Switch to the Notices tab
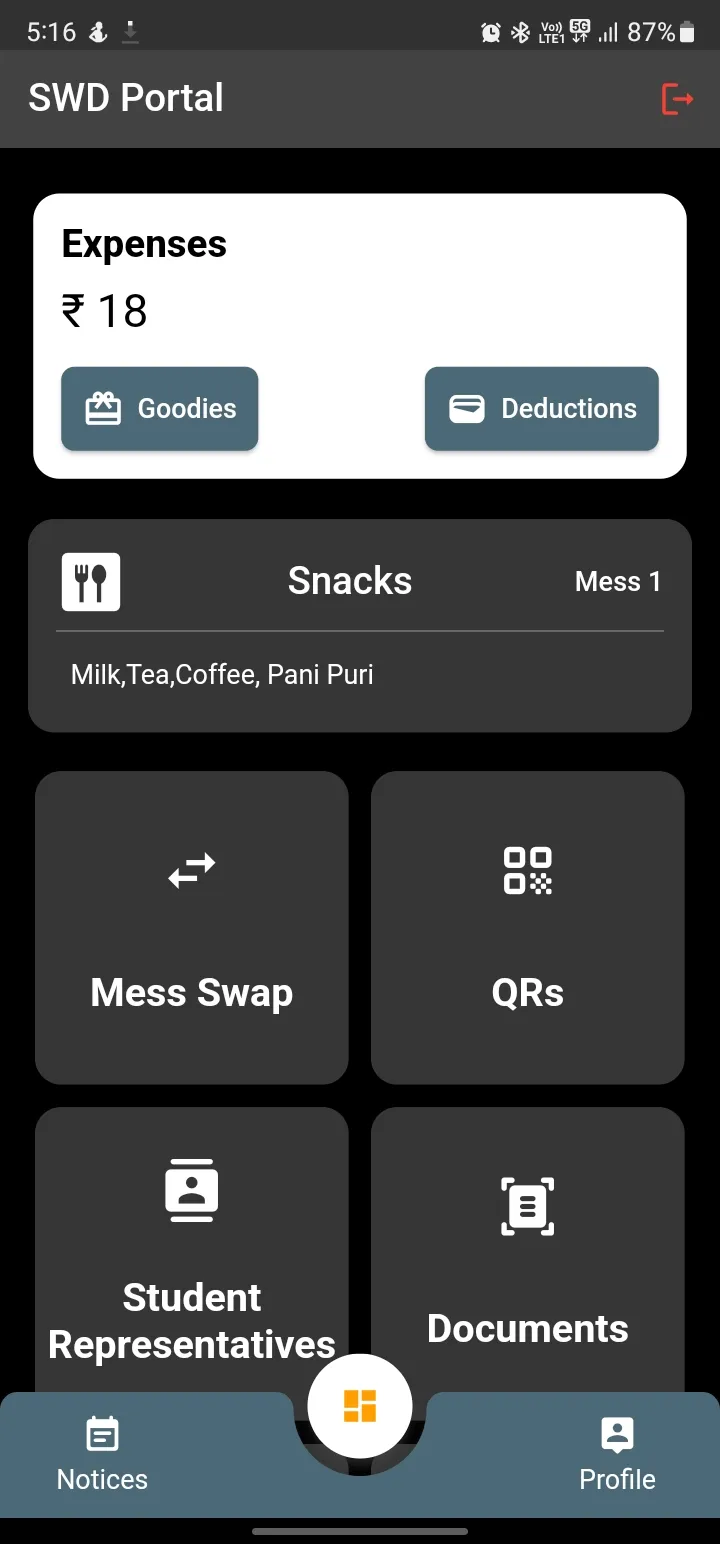The image size is (720, 1544). [x=102, y=1454]
